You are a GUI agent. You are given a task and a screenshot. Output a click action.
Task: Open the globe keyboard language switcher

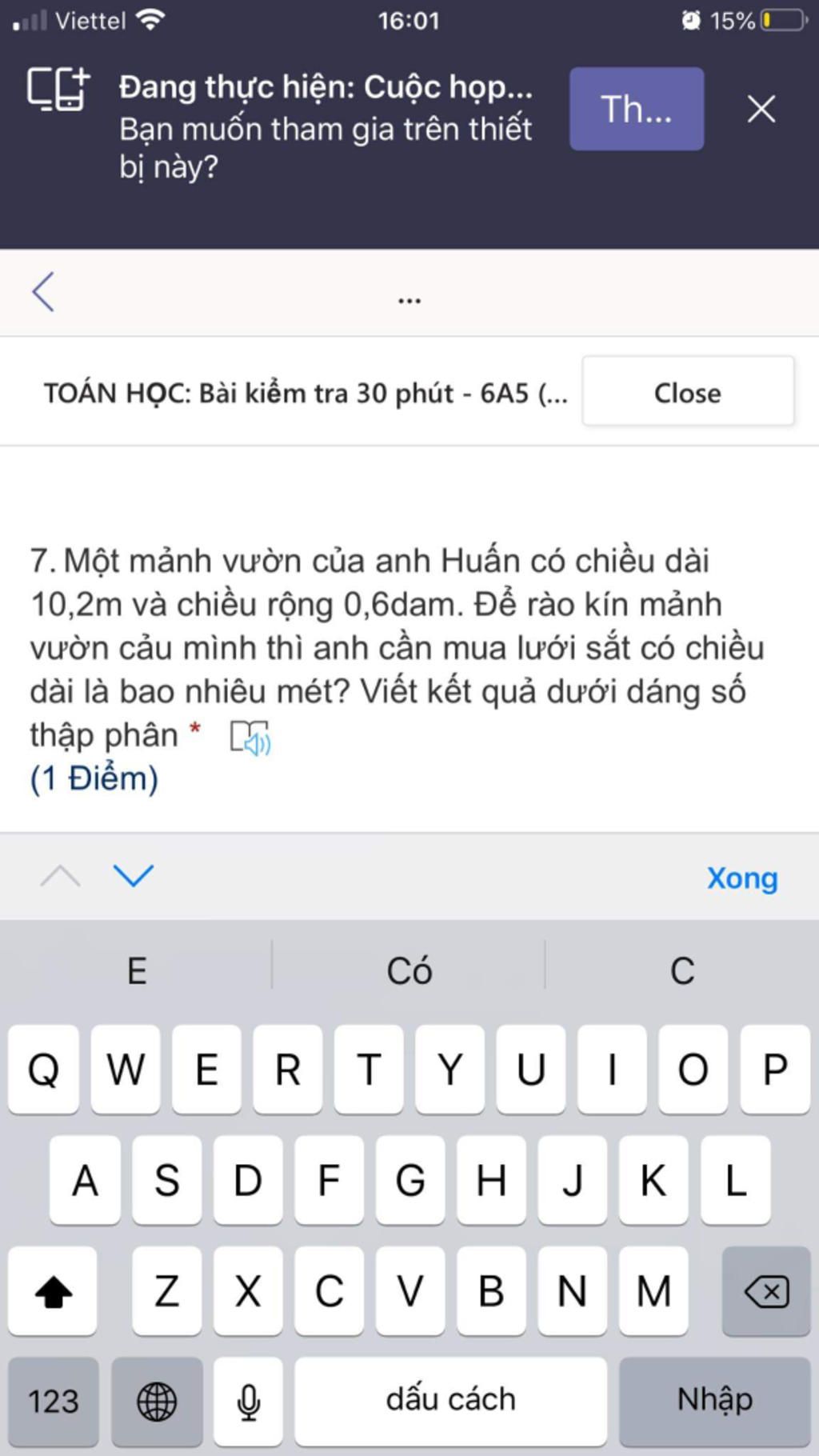(x=157, y=1401)
